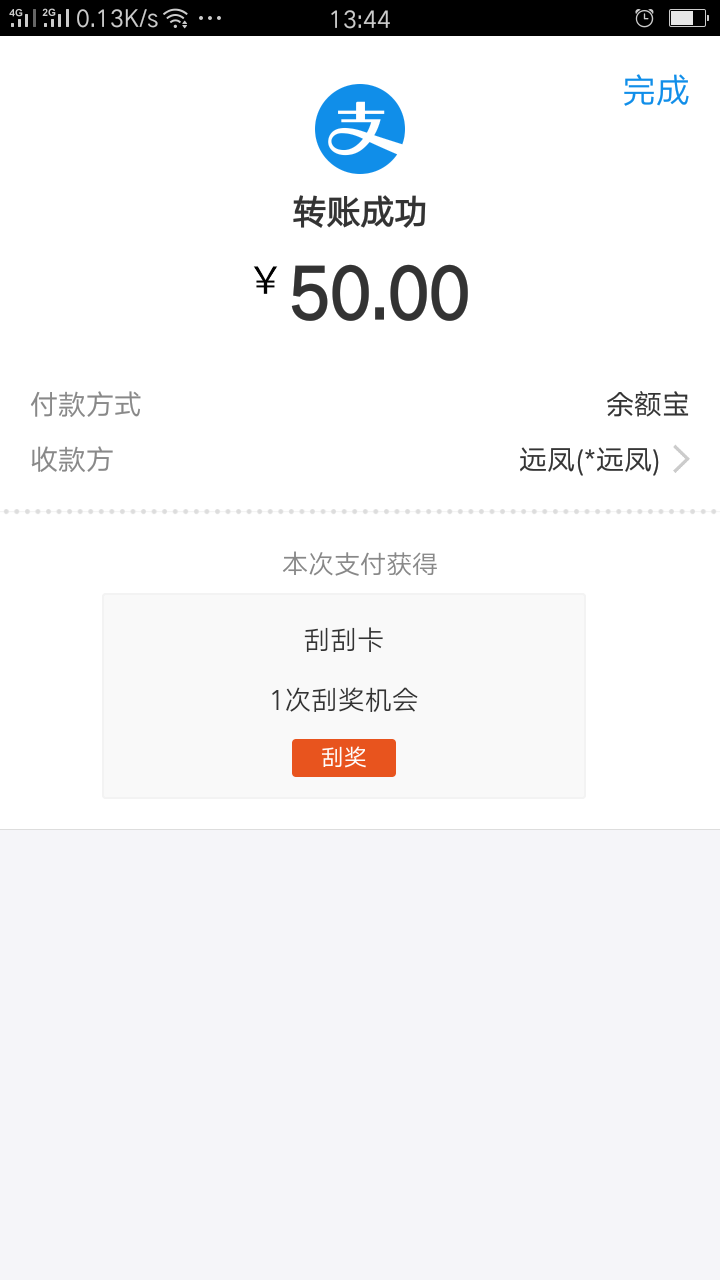Tap 完成 to finish the transfer
This screenshot has width=720, height=1280.
point(656,91)
